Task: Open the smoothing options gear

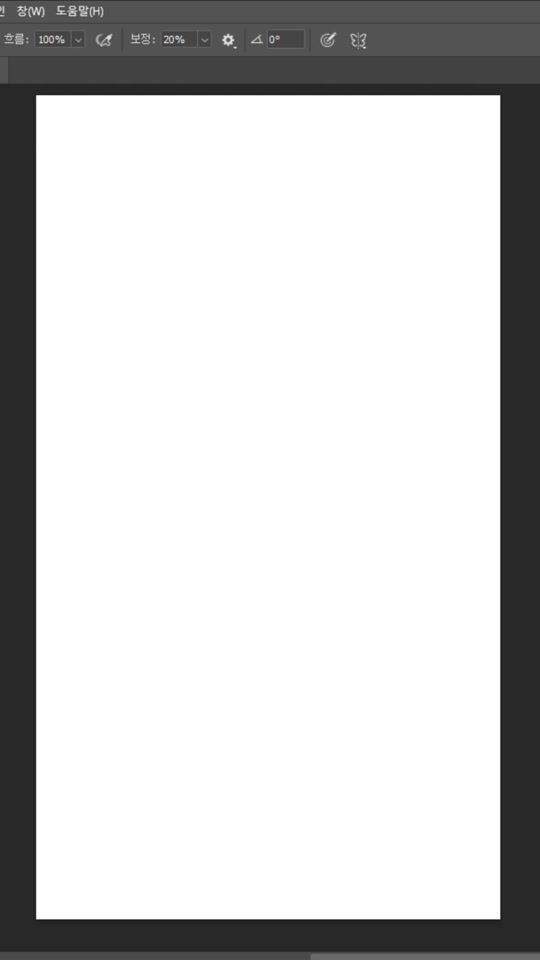Action: coord(228,40)
